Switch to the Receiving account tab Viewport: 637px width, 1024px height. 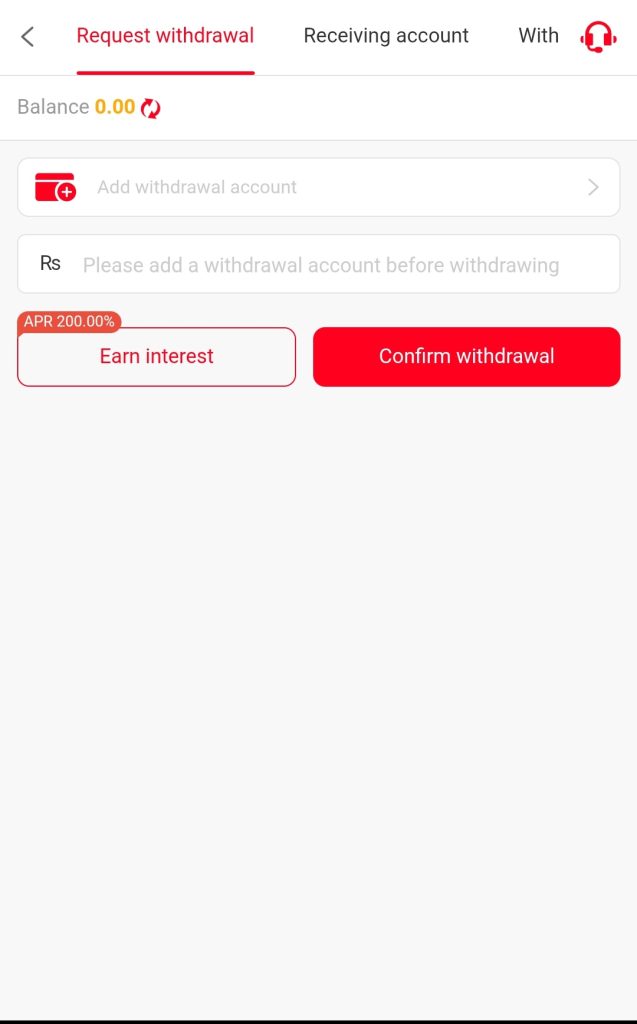[386, 36]
